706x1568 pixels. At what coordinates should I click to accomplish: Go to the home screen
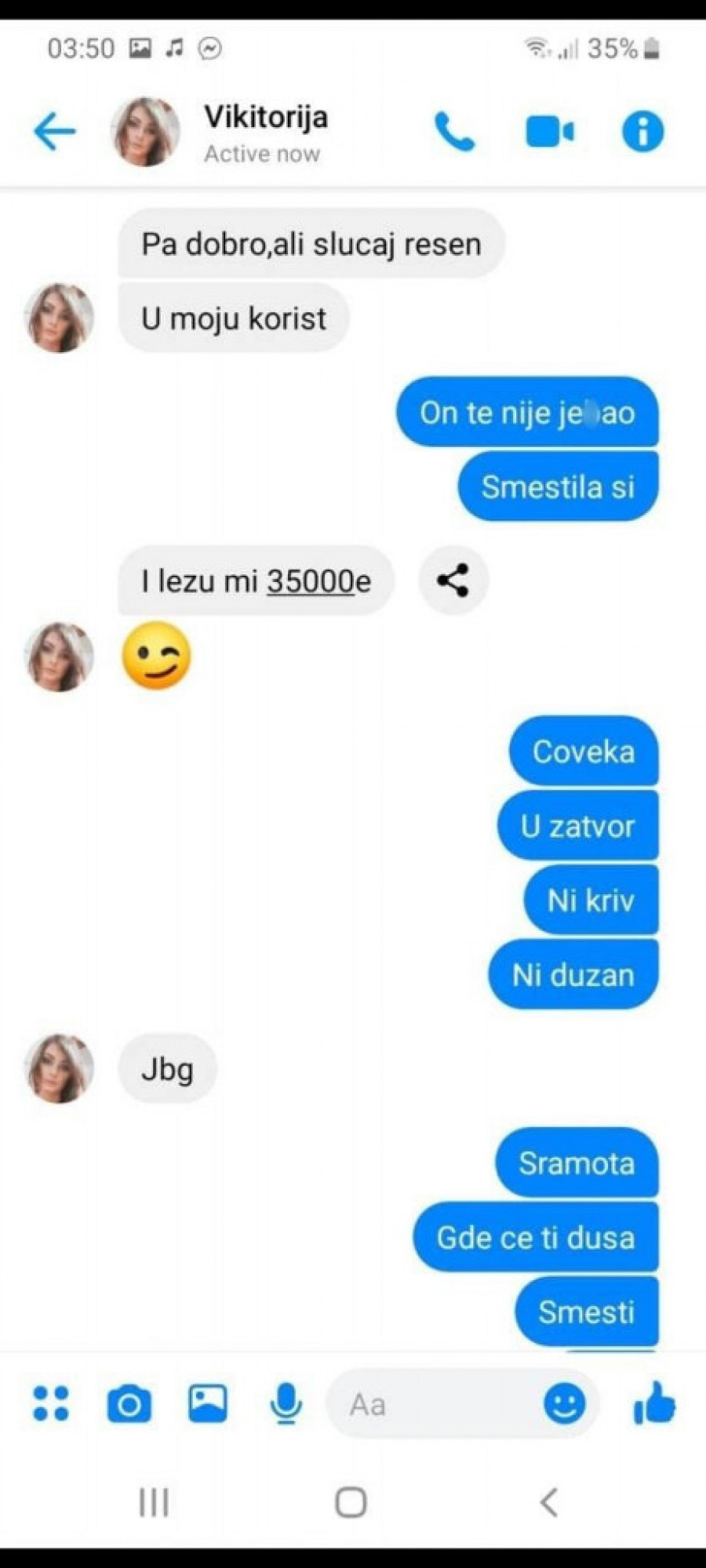[x=351, y=1503]
